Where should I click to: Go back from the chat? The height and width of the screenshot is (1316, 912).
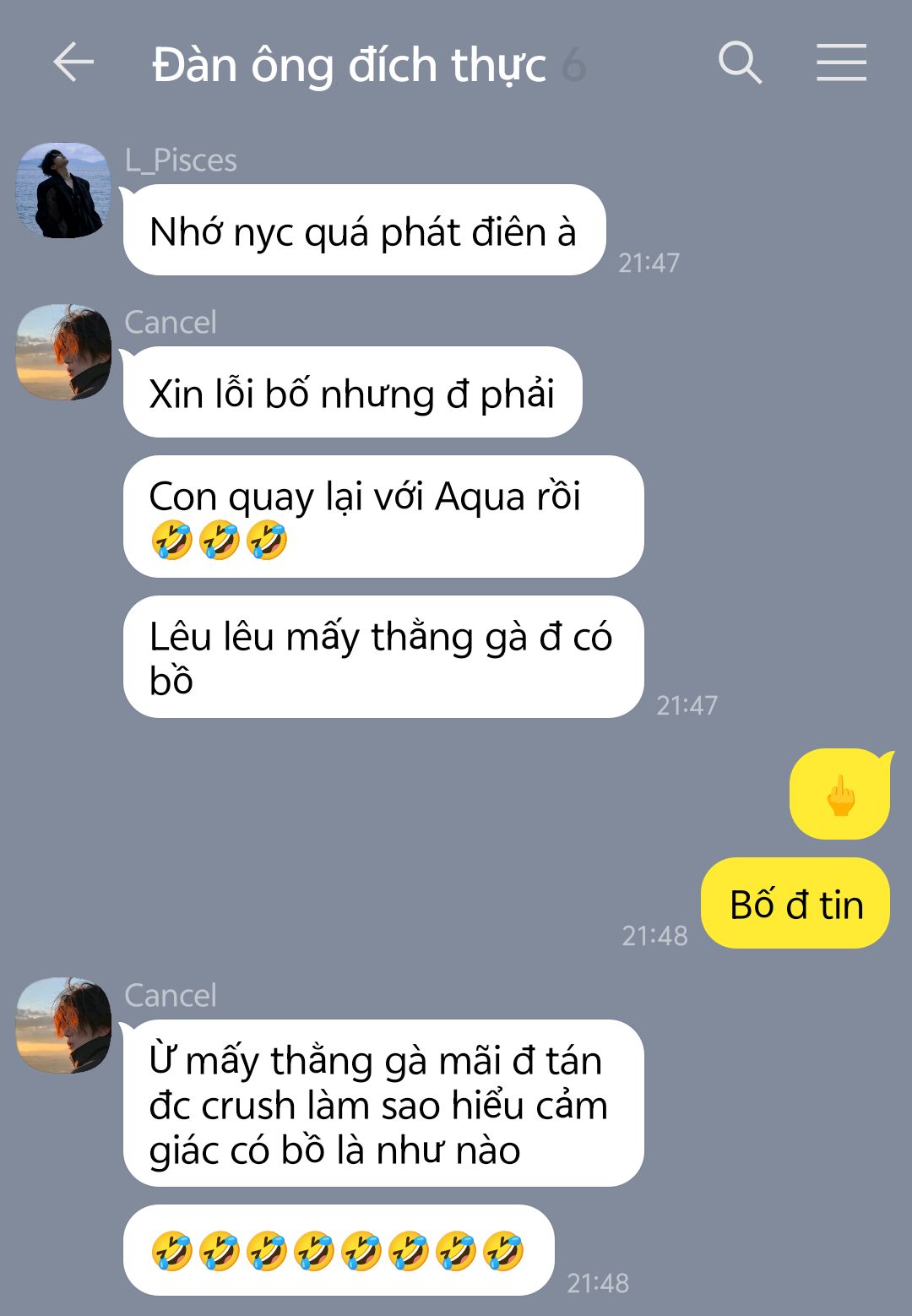click(73, 63)
